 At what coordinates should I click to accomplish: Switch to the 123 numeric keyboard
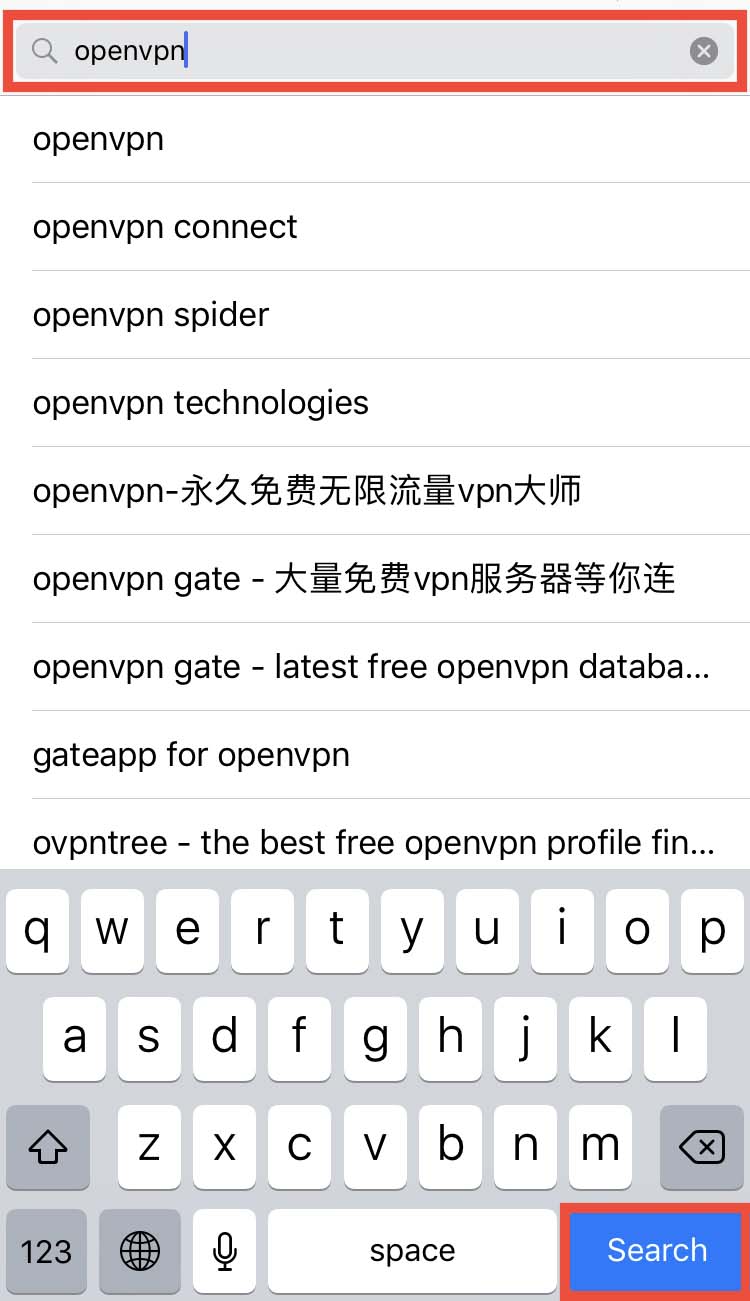(x=47, y=1250)
